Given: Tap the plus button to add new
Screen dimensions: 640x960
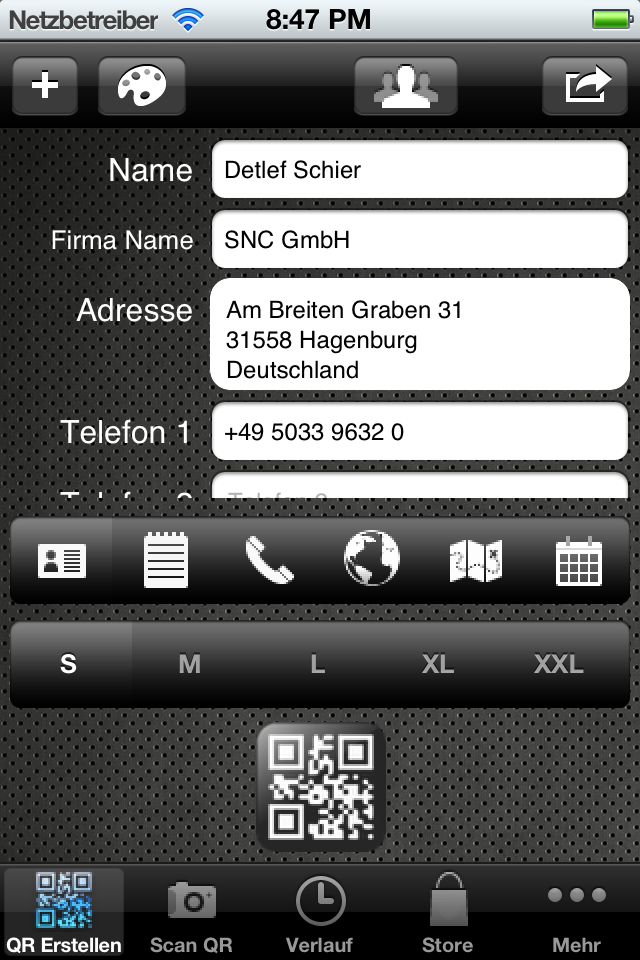Looking at the screenshot, I should coord(44,86).
